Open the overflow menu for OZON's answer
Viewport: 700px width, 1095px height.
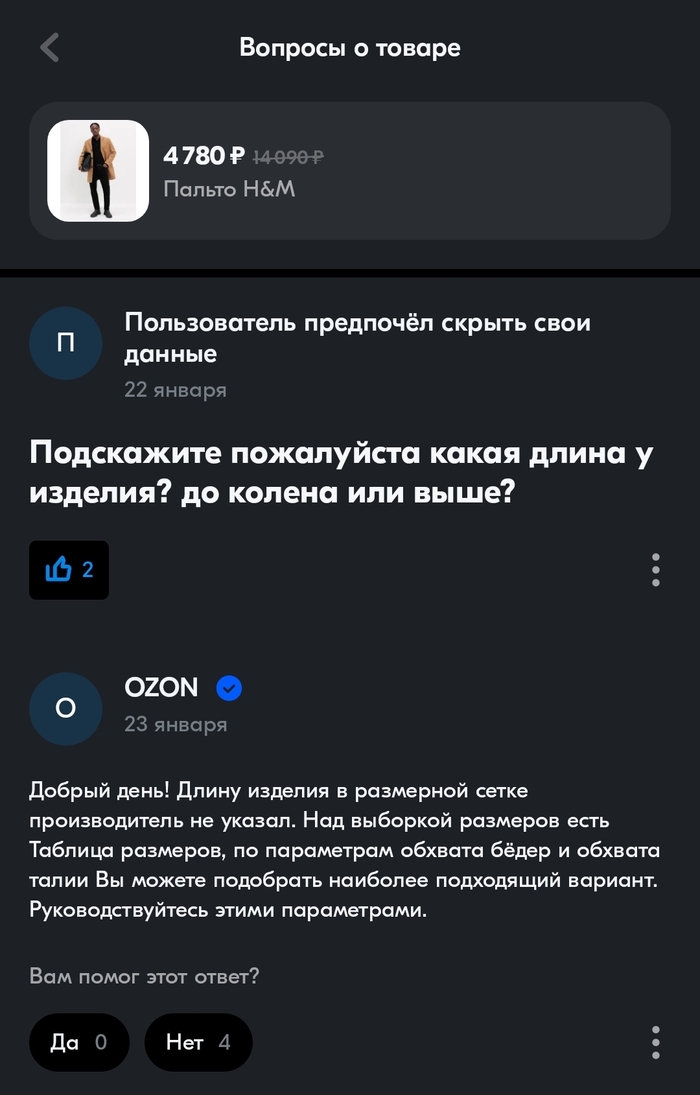(656, 1042)
